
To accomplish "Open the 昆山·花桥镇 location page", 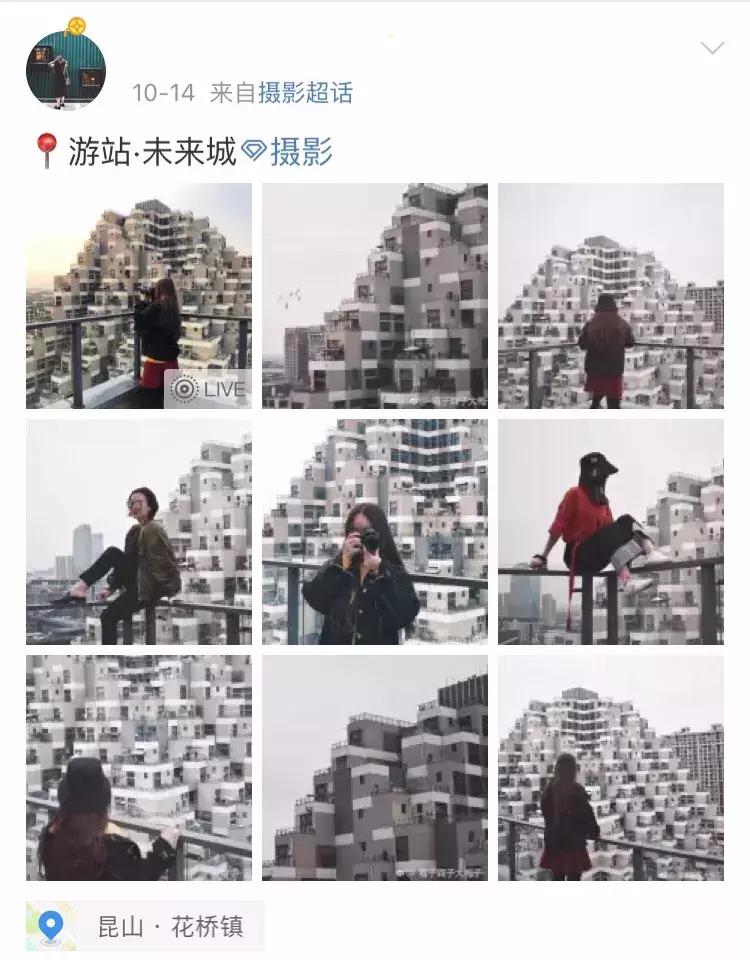I will point(165,925).
